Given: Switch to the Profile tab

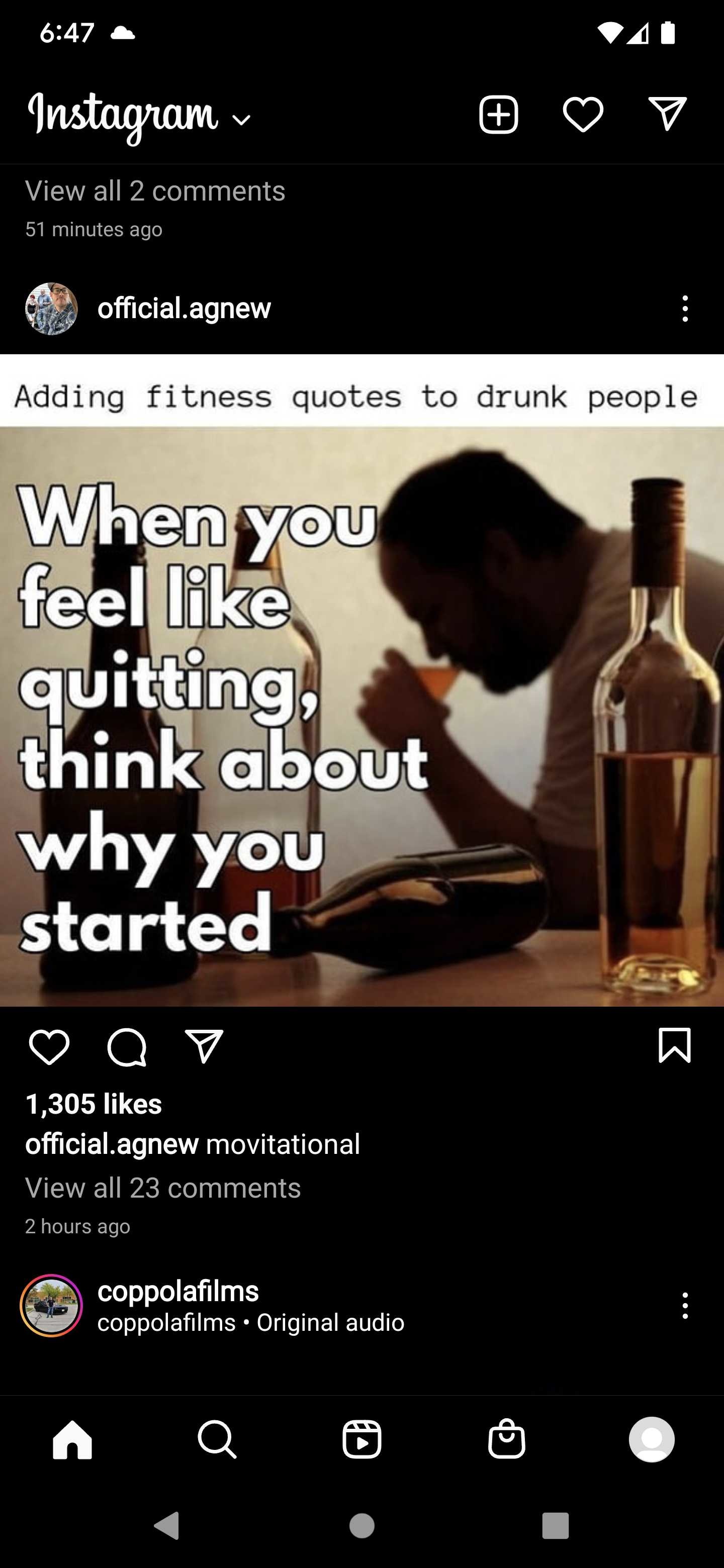Looking at the screenshot, I should point(652,1439).
